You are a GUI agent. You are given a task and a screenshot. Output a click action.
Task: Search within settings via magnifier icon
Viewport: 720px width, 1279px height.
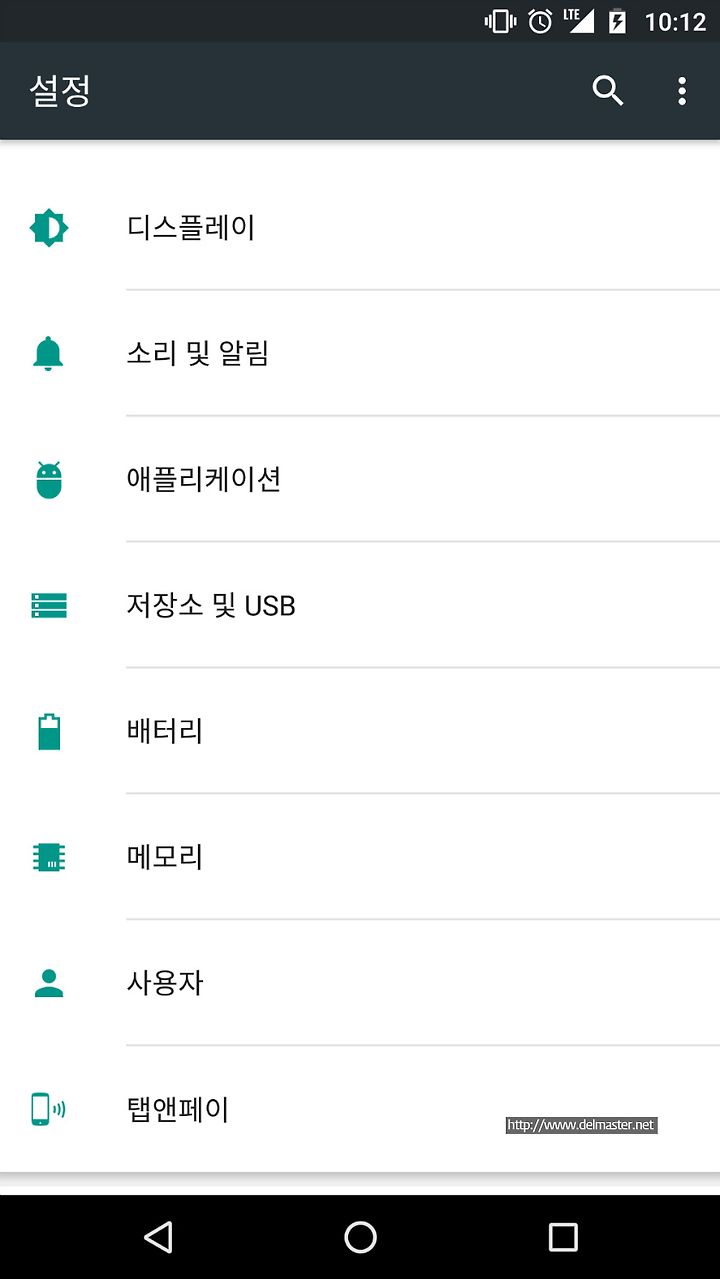coord(608,90)
